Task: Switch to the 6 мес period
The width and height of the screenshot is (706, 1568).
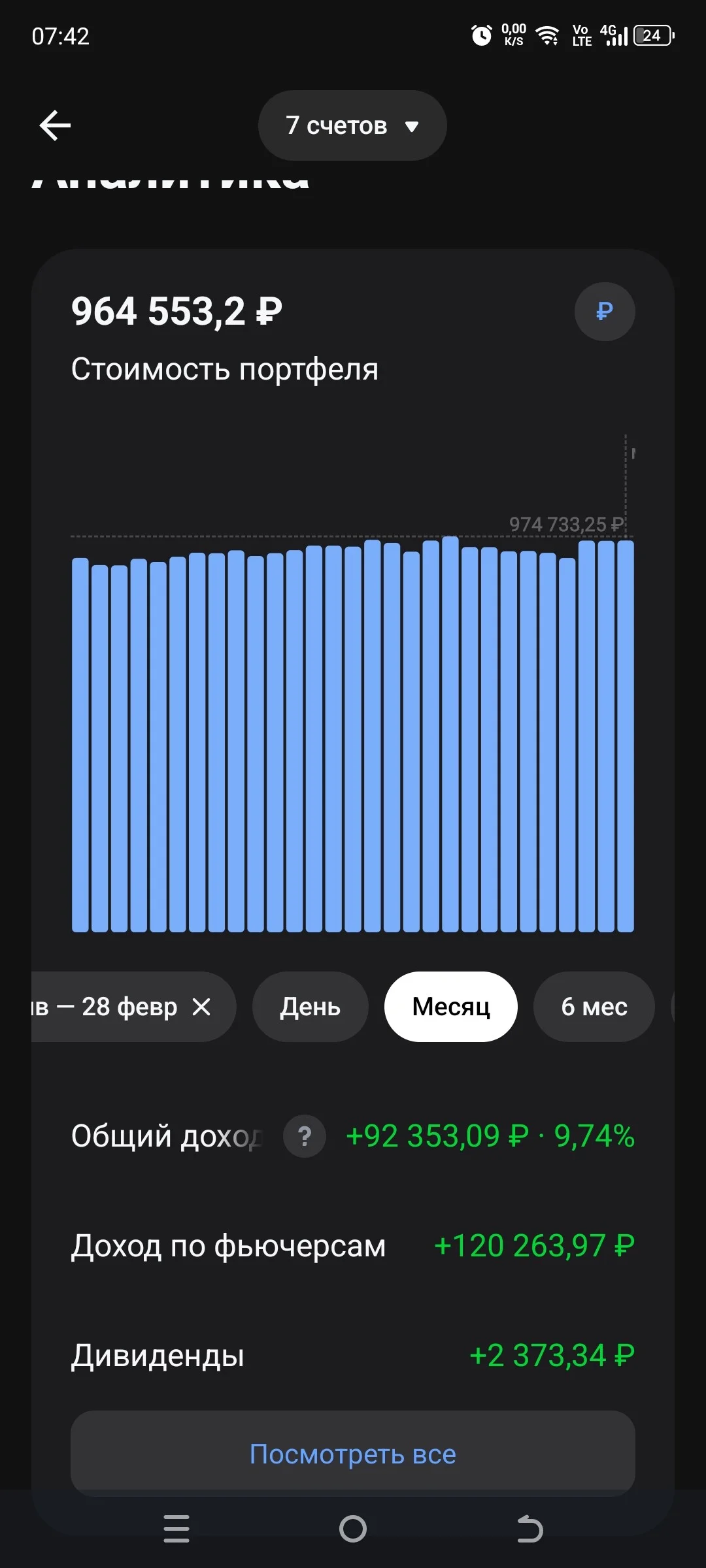Action: click(x=594, y=1007)
